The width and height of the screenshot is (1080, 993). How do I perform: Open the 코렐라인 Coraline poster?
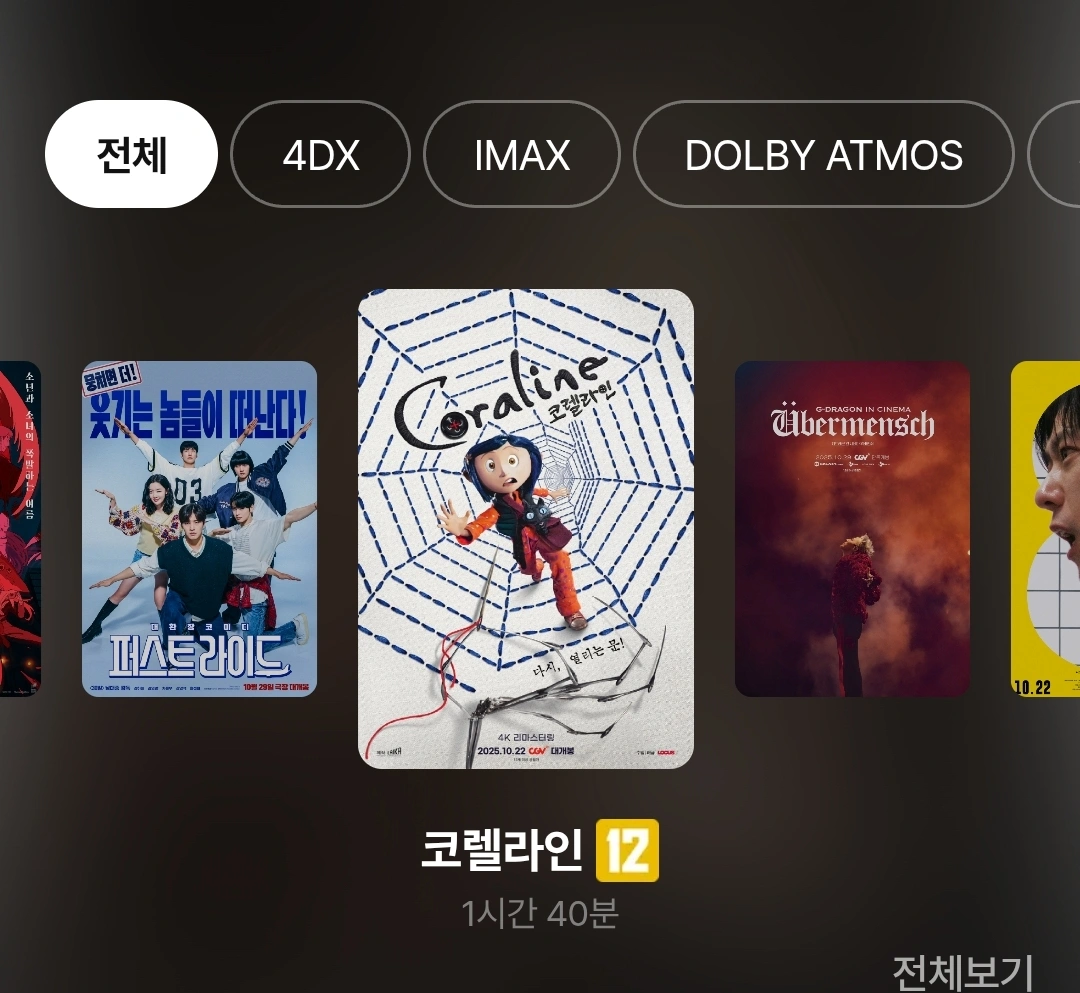coord(526,528)
